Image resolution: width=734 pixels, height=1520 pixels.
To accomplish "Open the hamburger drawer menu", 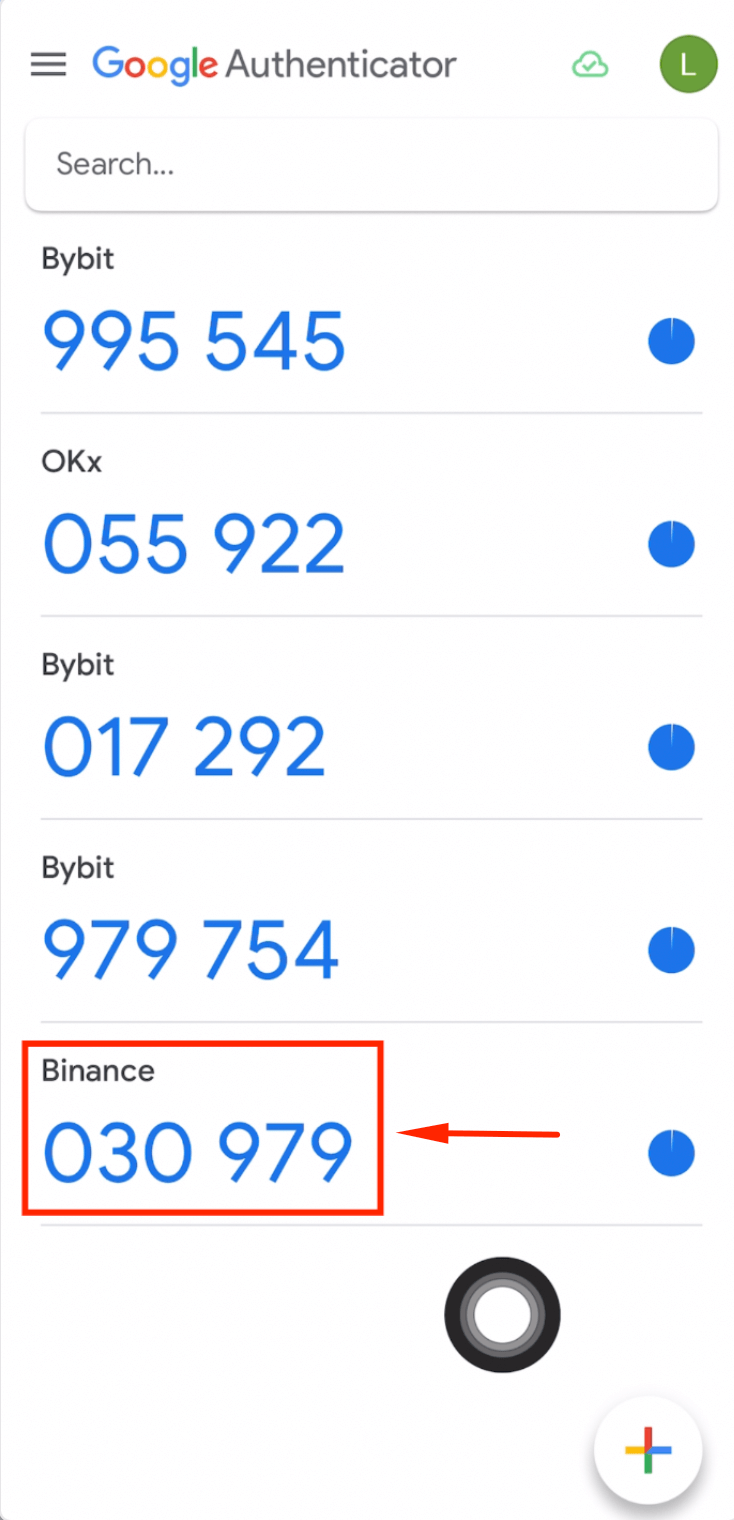I will (x=48, y=65).
